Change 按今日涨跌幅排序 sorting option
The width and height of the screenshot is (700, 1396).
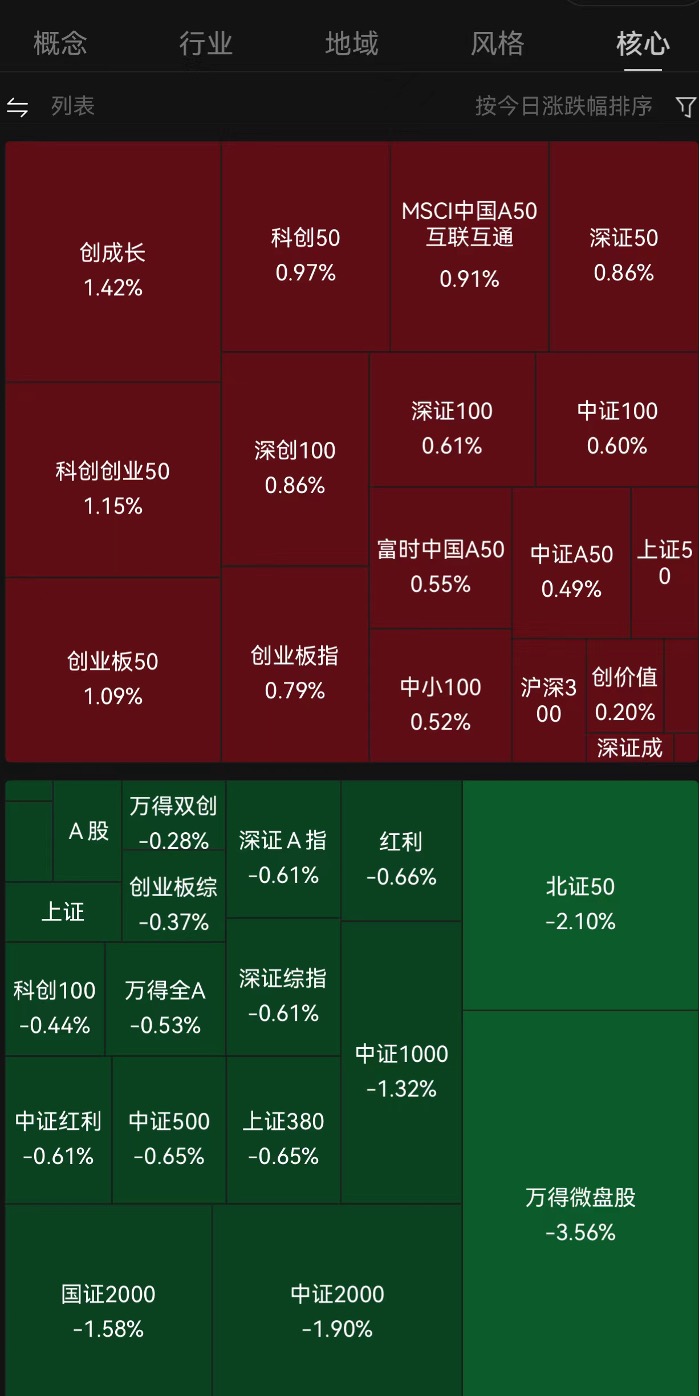[x=563, y=106]
